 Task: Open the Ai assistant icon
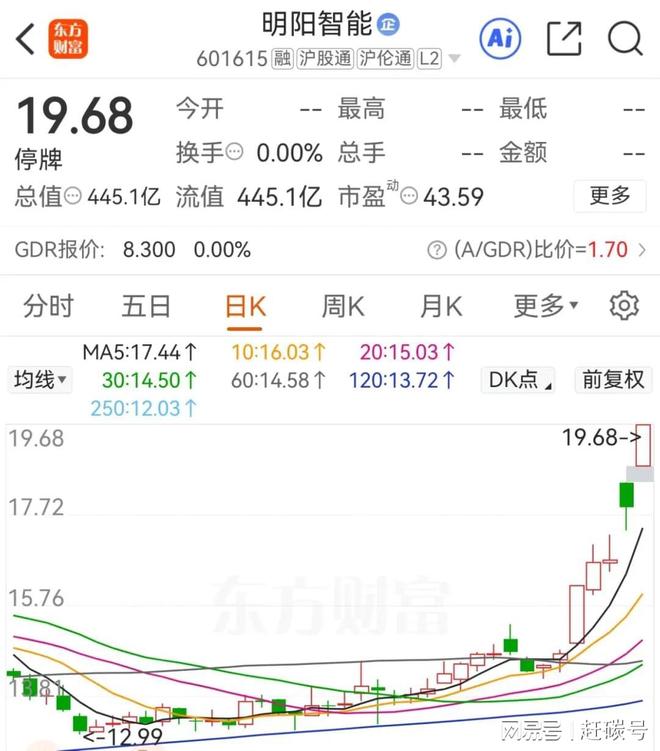pos(500,39)
